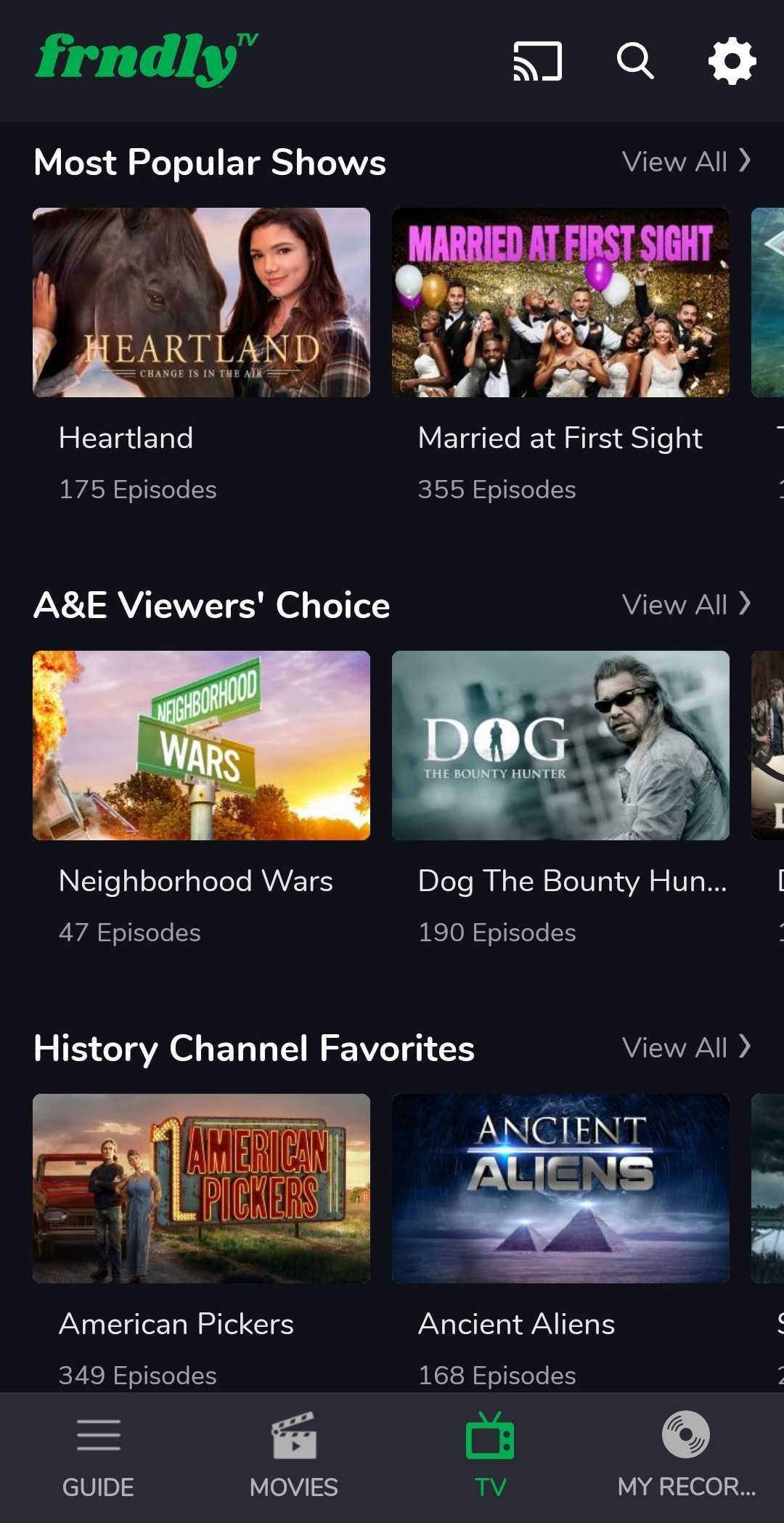Viewport: 784px width, 1523px height.
Task: Open the Neighborhood Wars show
Action: coord(201,746)
